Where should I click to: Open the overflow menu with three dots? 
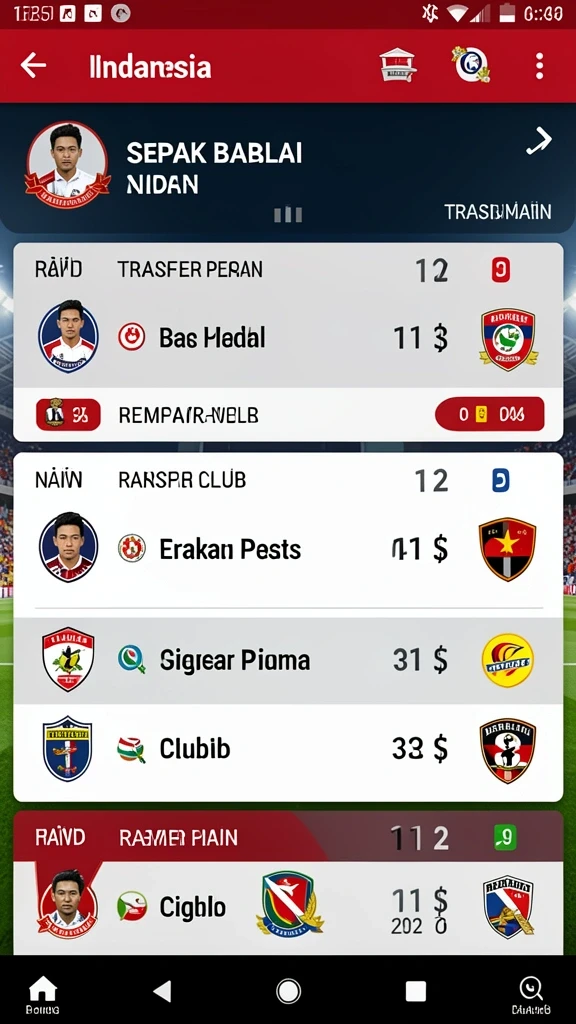click(x=539, y=66)
